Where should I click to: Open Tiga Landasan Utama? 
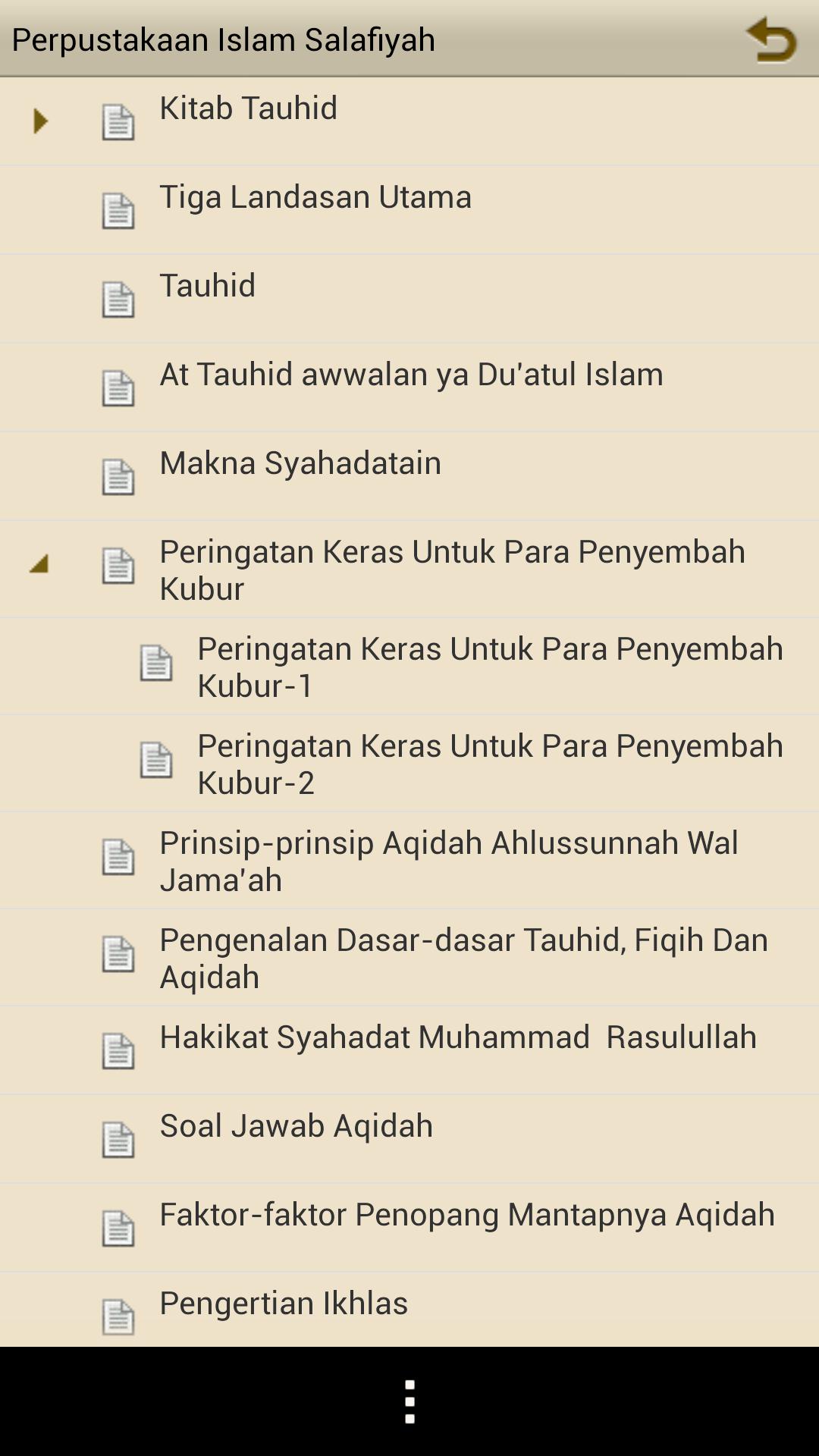coord(409,210)
